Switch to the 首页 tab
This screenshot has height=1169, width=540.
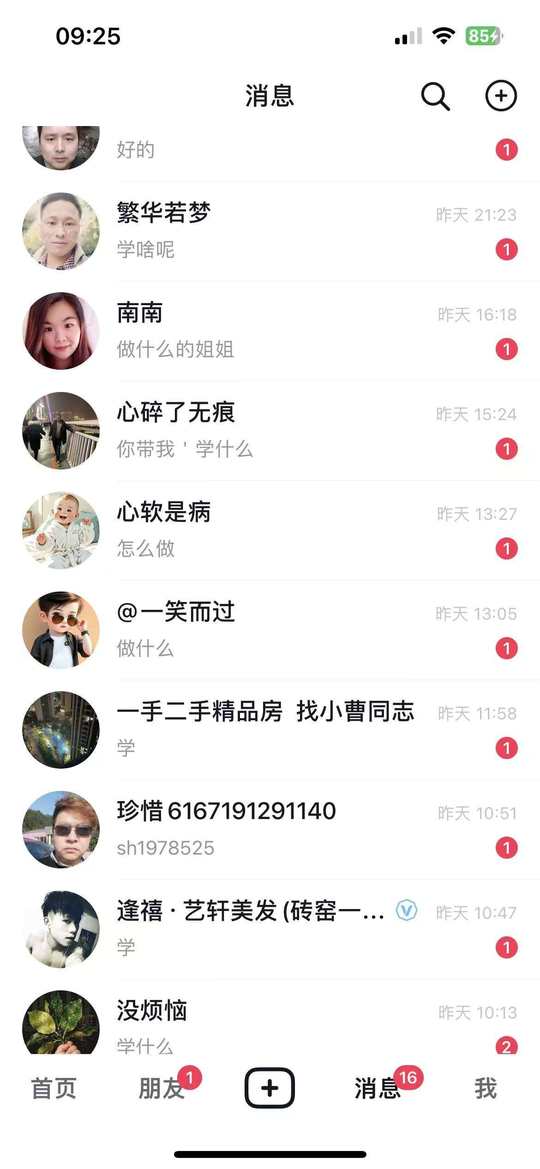(x=54, y=1089)
